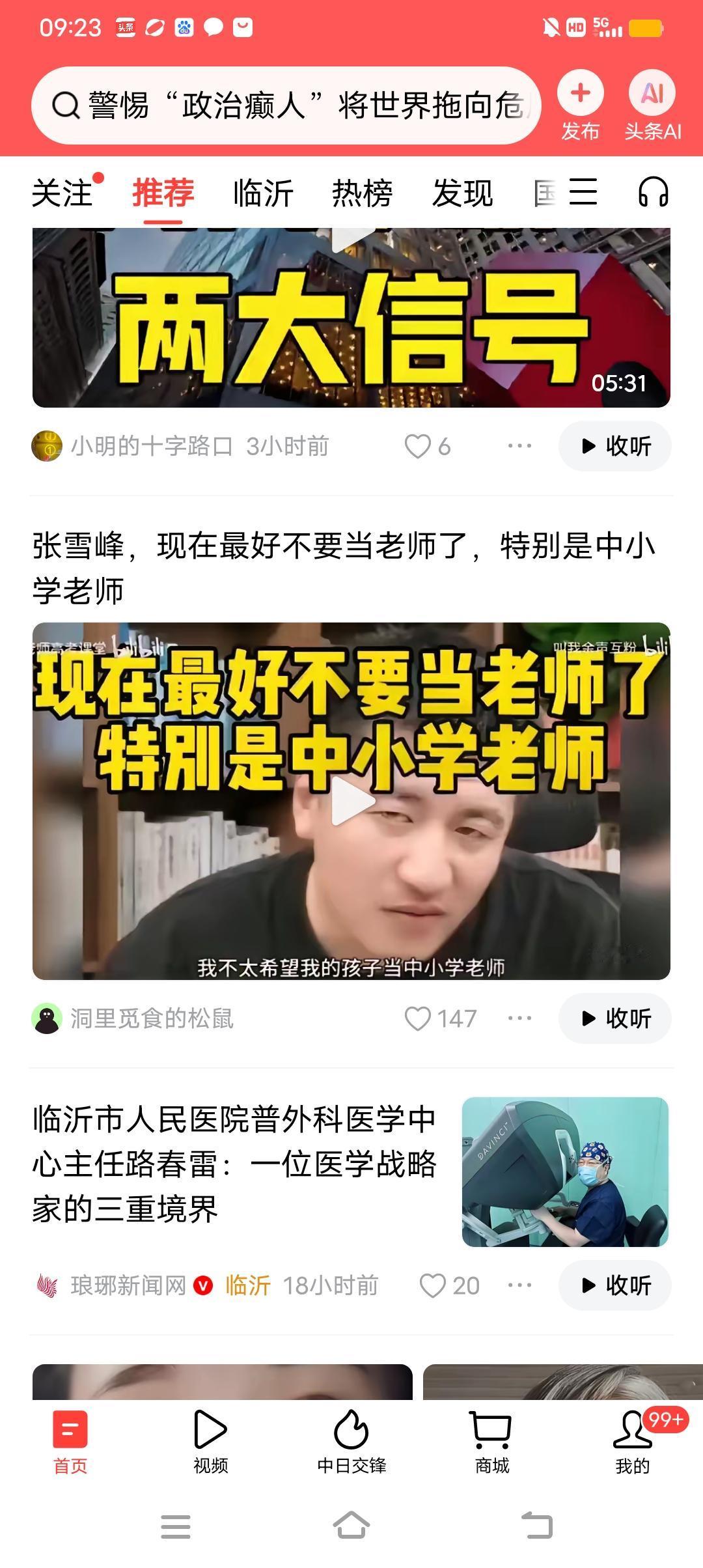Play the 两大信号 video

[x=351, y=313]
